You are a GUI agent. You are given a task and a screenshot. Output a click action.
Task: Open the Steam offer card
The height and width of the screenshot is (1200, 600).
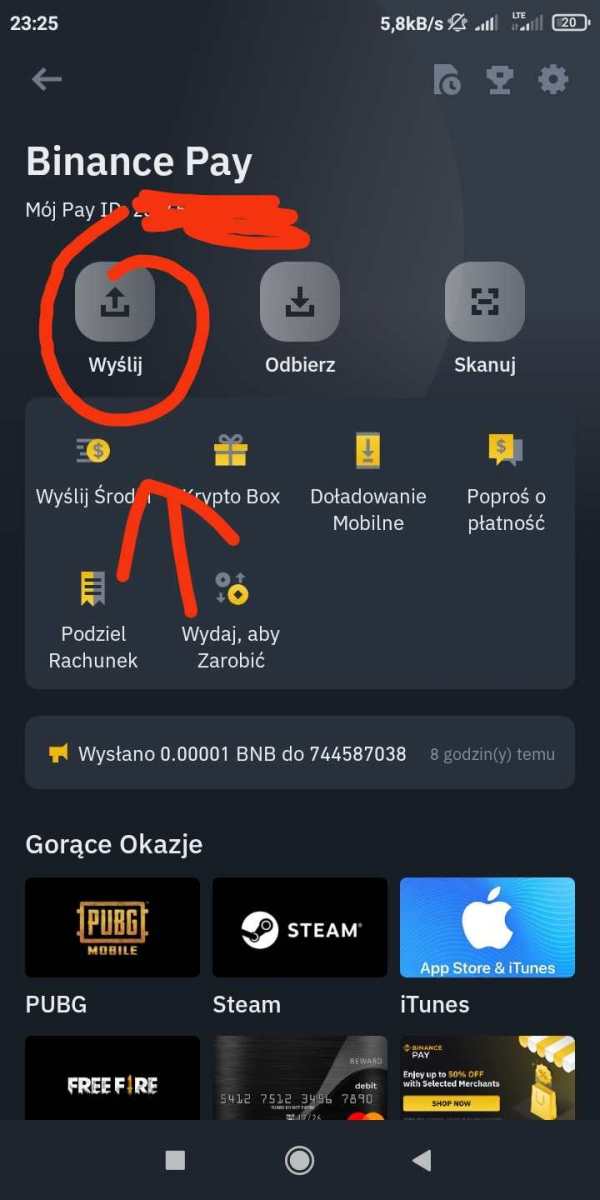pyautogui.click(x=300, y=928)
